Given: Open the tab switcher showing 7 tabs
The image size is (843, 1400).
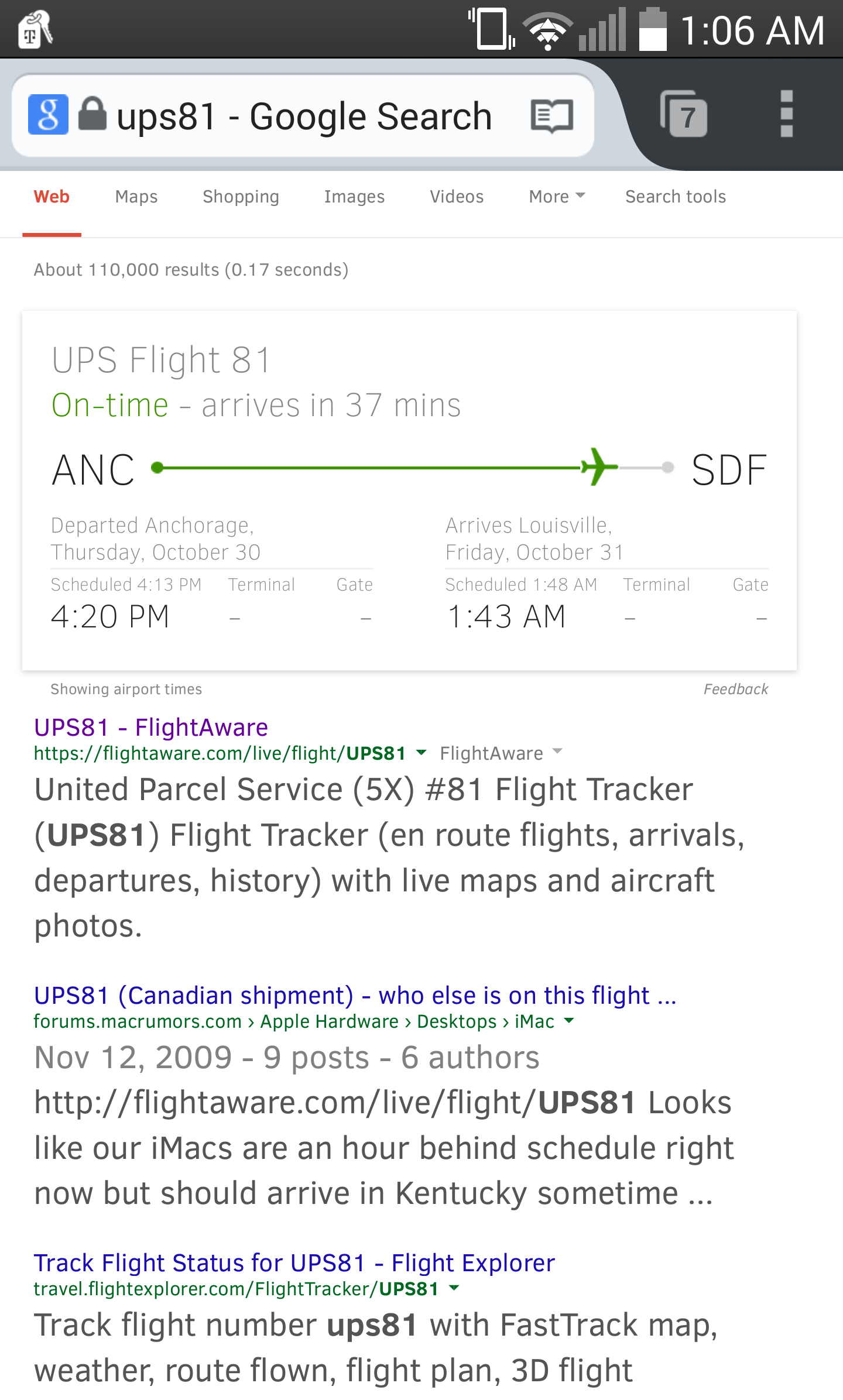Looking at the screenshot, I should pos(684,114).
